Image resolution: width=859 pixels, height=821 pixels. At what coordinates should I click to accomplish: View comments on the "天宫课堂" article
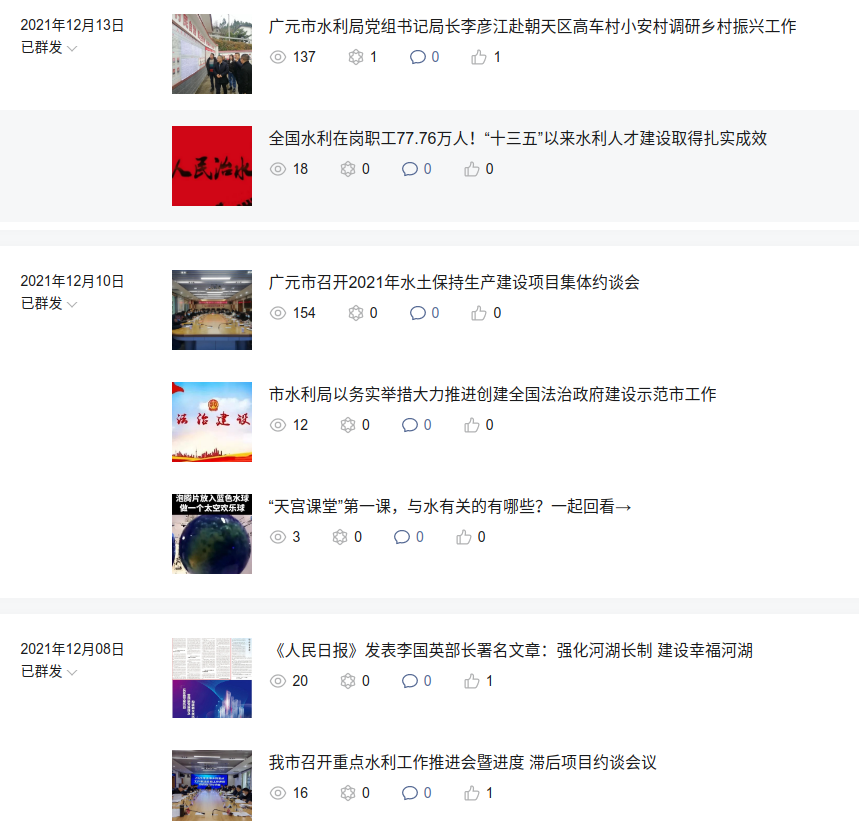[x=408, y=538]
